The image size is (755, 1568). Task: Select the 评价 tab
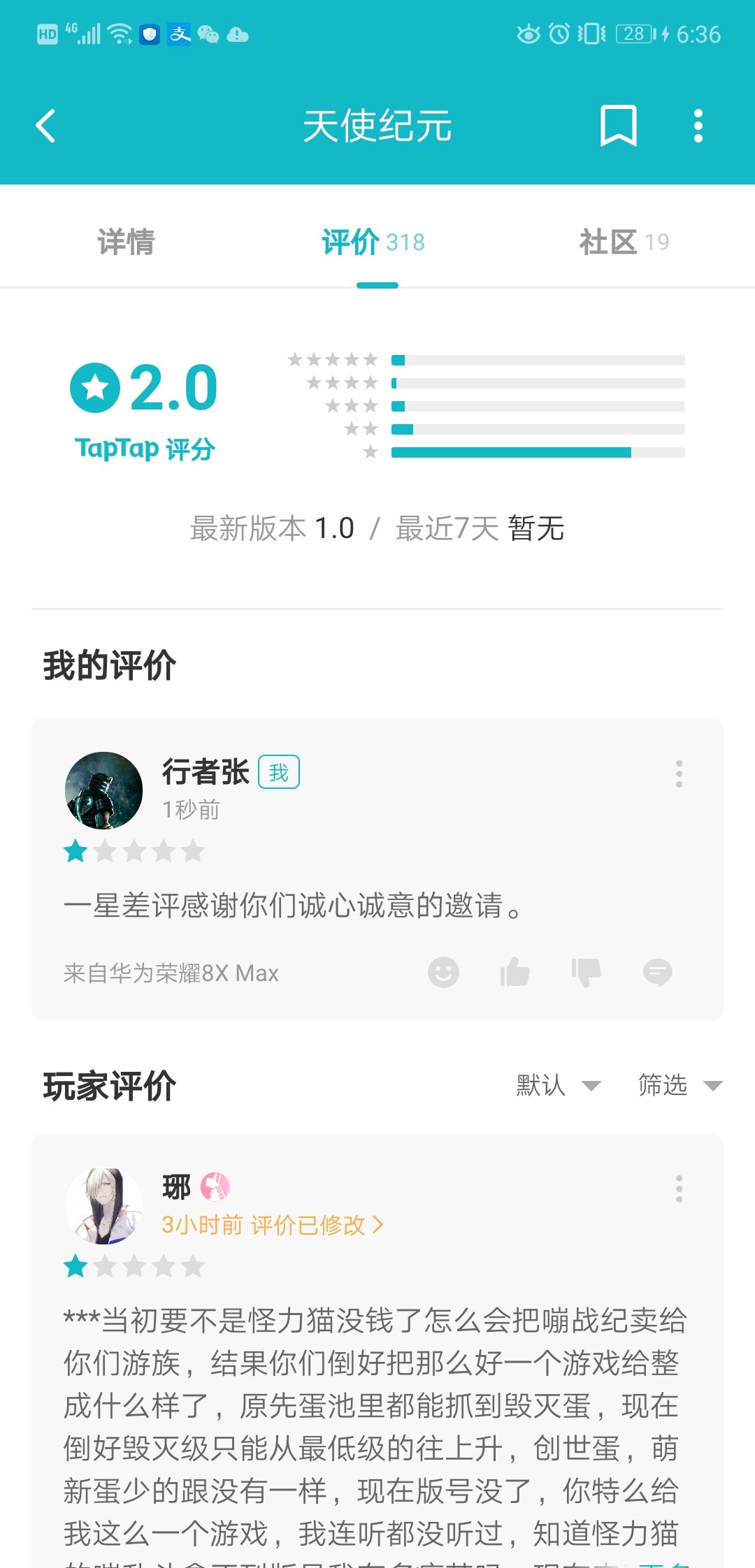(373, 242)
